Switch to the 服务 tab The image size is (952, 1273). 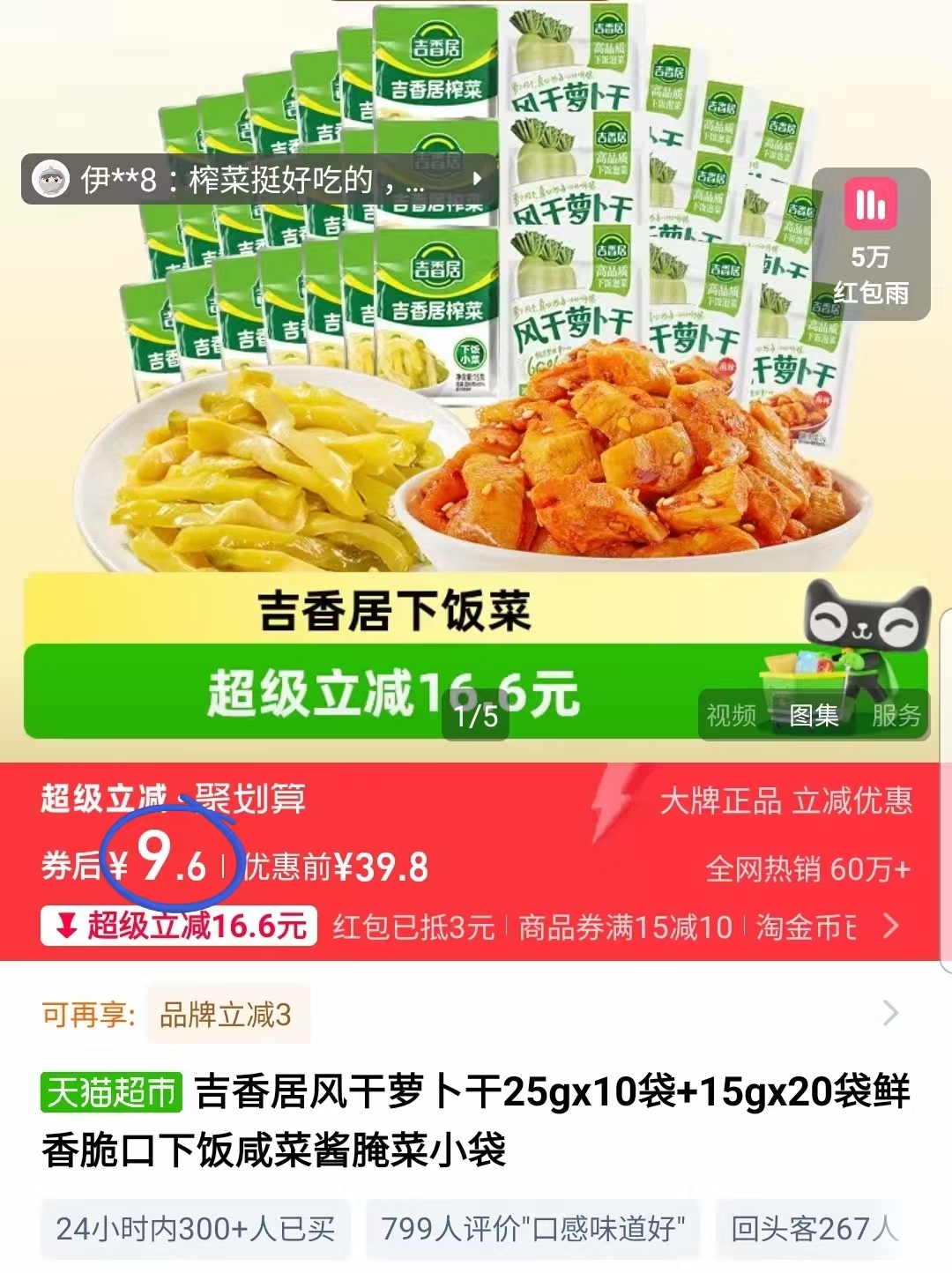click(x=897, y=716)
